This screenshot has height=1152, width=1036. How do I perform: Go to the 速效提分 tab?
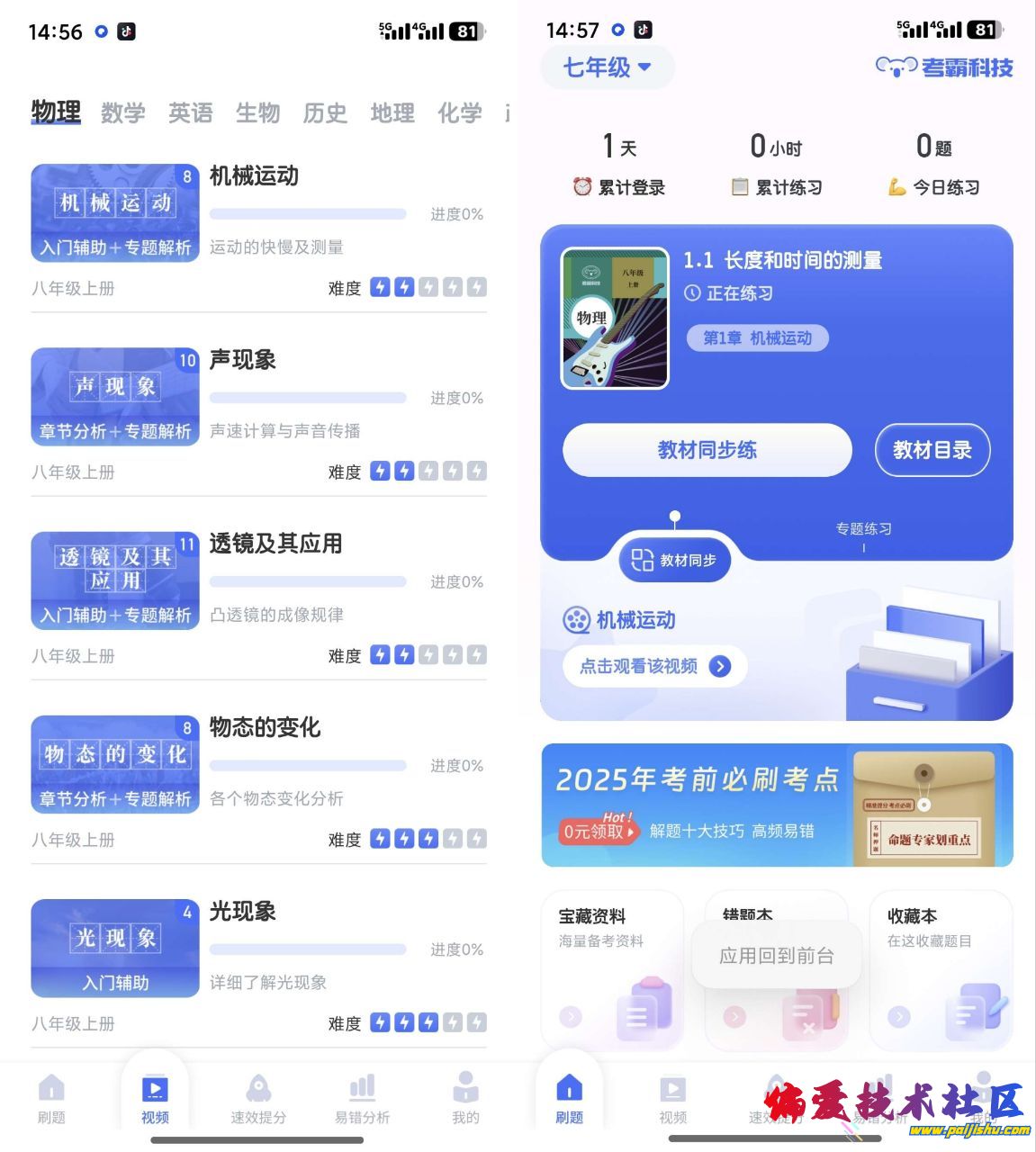pos(258,1099)
